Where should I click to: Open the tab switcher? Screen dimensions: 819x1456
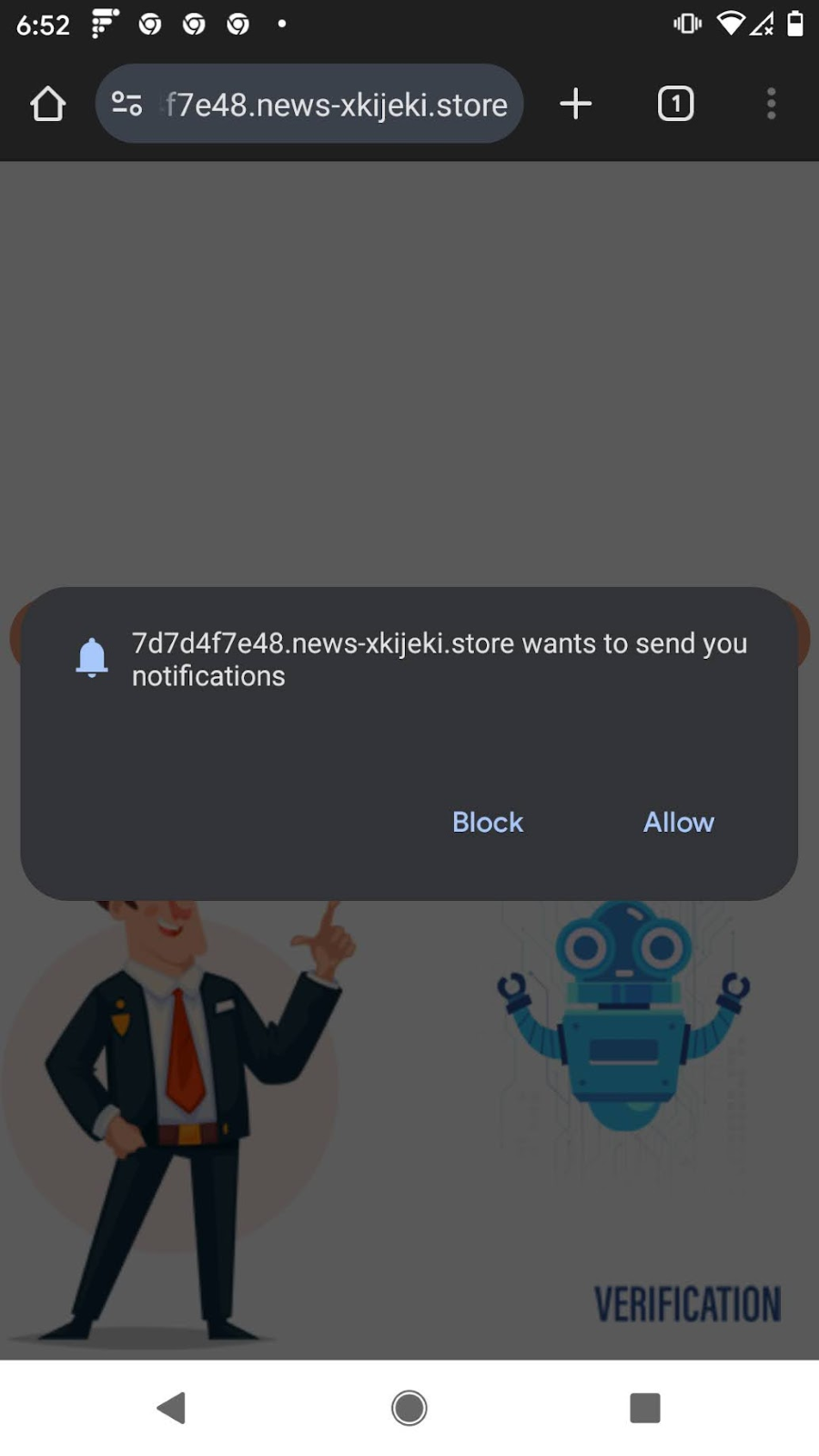click(x=675, y=104)
